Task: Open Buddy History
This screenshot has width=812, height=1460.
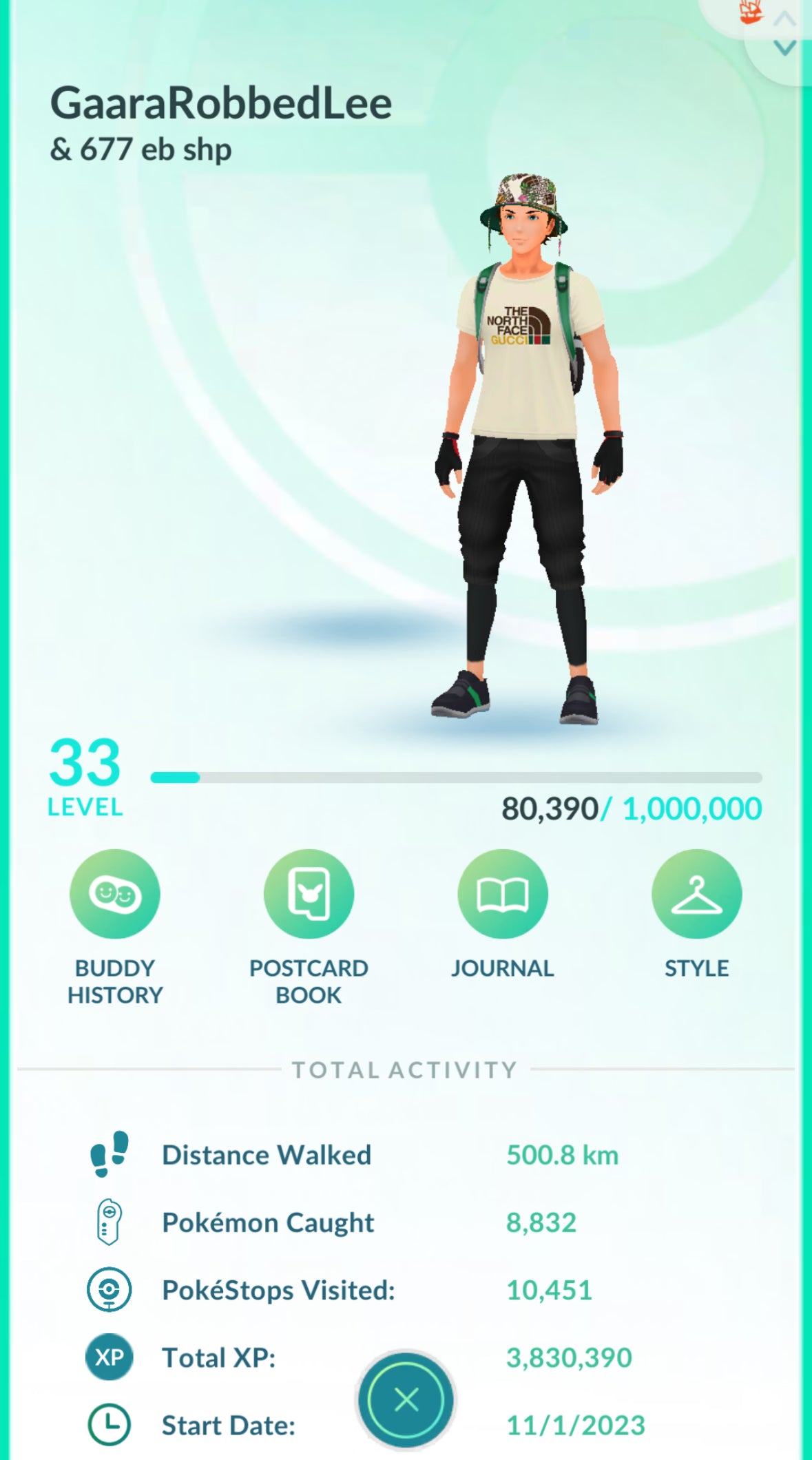Action: click(x=114, y=894)
